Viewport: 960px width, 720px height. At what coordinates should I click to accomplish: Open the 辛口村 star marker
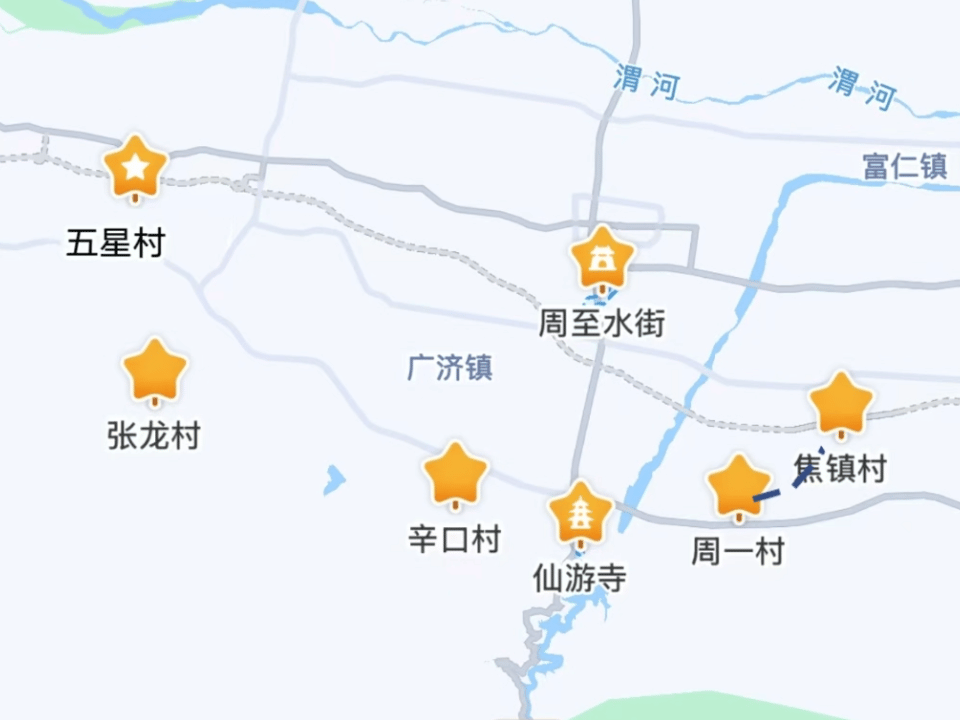click(x=455, y=473)
